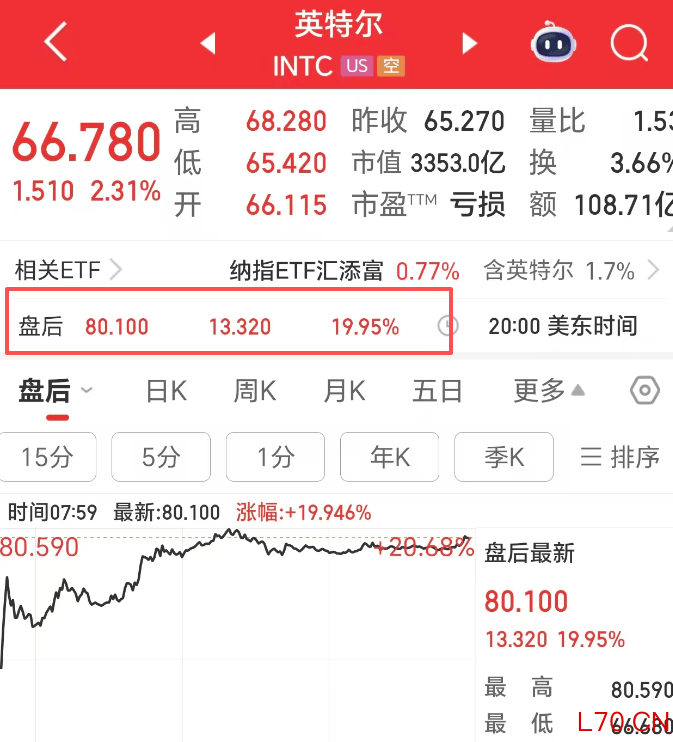Open the 含英特尔 ETF entry
Viewport: 673px width, 742px height.
[x=571, y=270]
